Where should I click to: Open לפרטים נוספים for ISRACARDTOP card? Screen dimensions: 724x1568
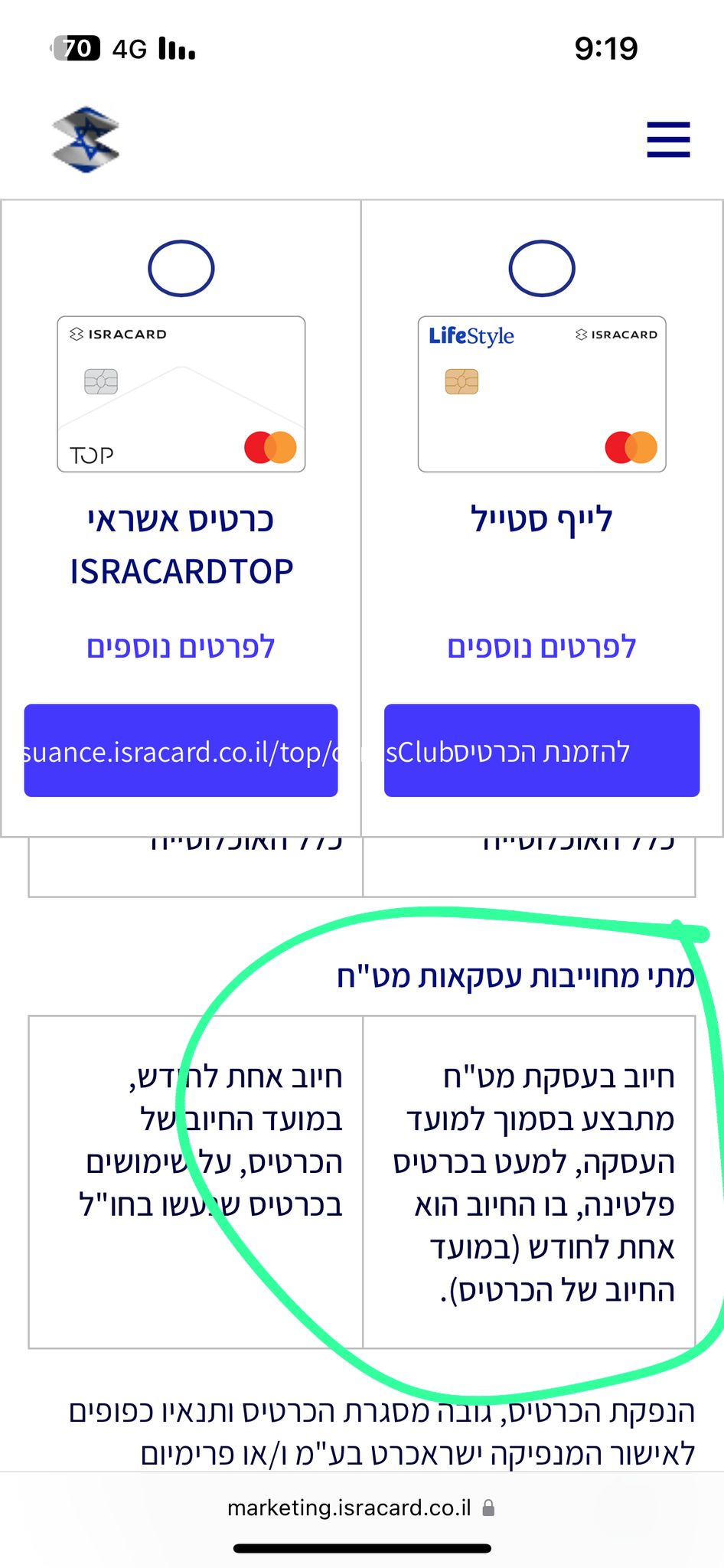[x=181, y=647]
